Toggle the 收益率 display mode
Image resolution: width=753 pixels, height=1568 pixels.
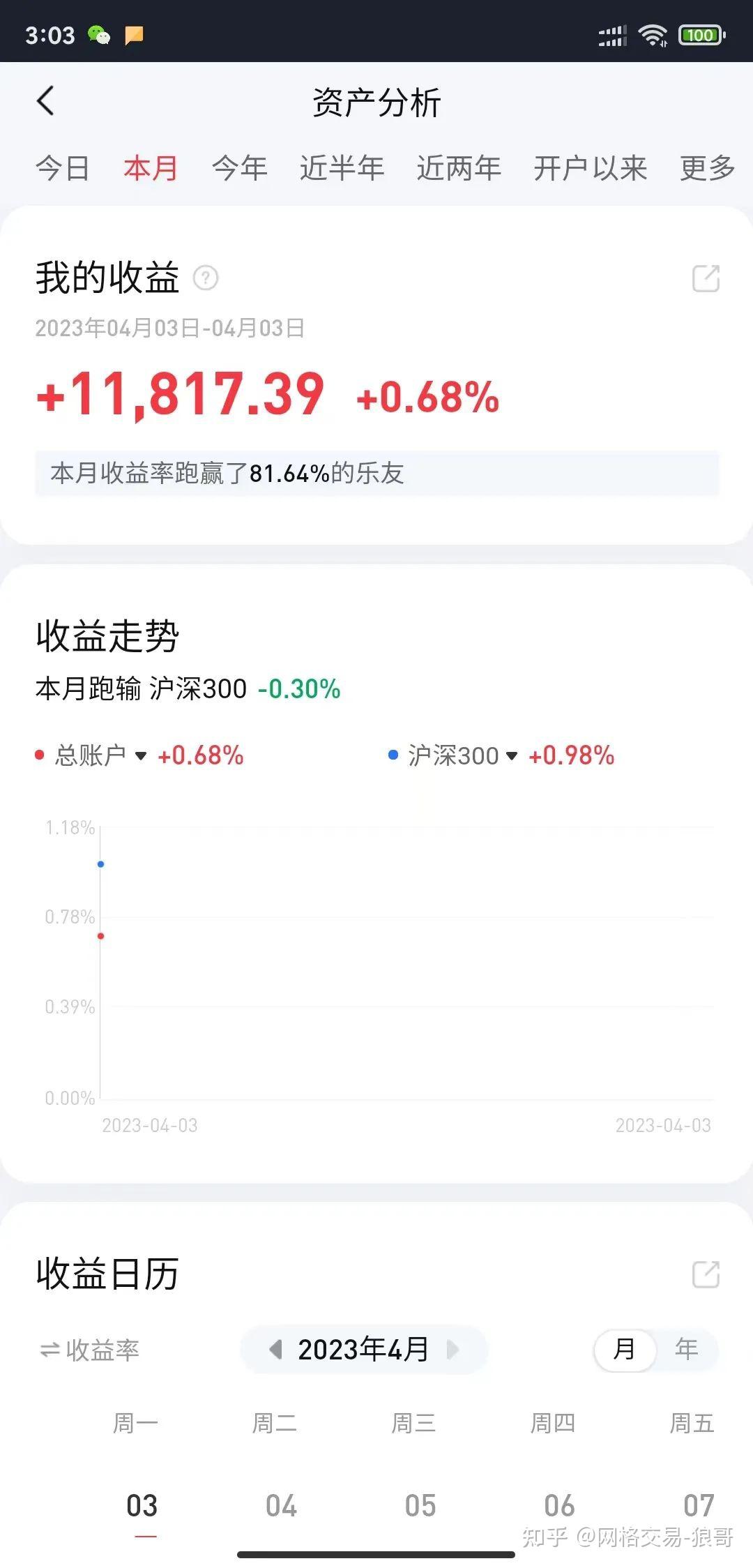click(x=89, y=1350)
